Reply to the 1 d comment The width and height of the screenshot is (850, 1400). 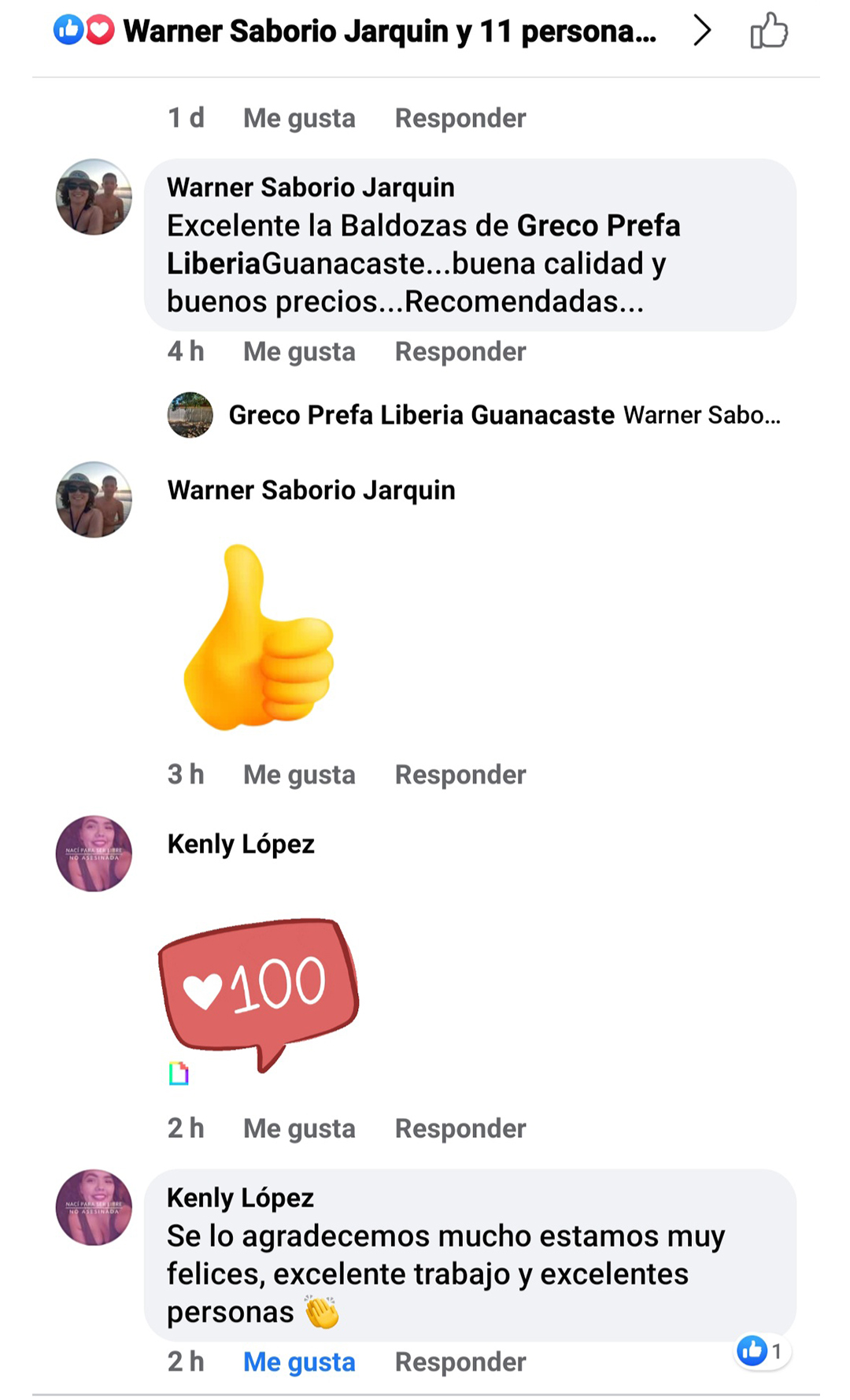click(x=460, y=118)
